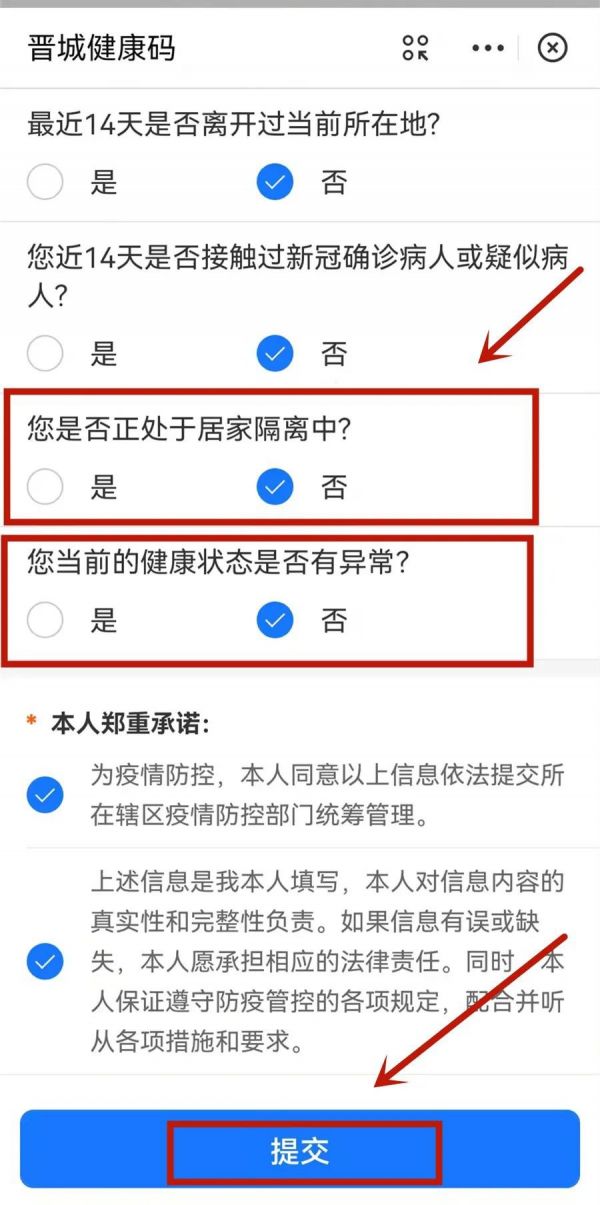Choose 否 for contact with confirmed patients
This screenshot has height=1205, width=600.
(275, 353)
